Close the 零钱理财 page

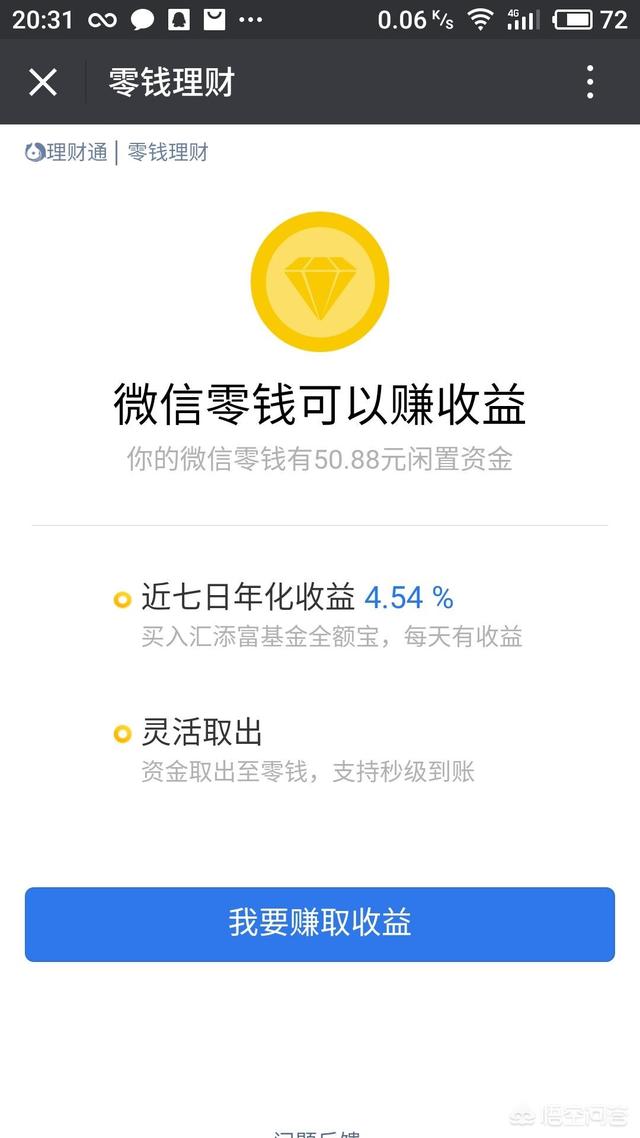(43, 82)
